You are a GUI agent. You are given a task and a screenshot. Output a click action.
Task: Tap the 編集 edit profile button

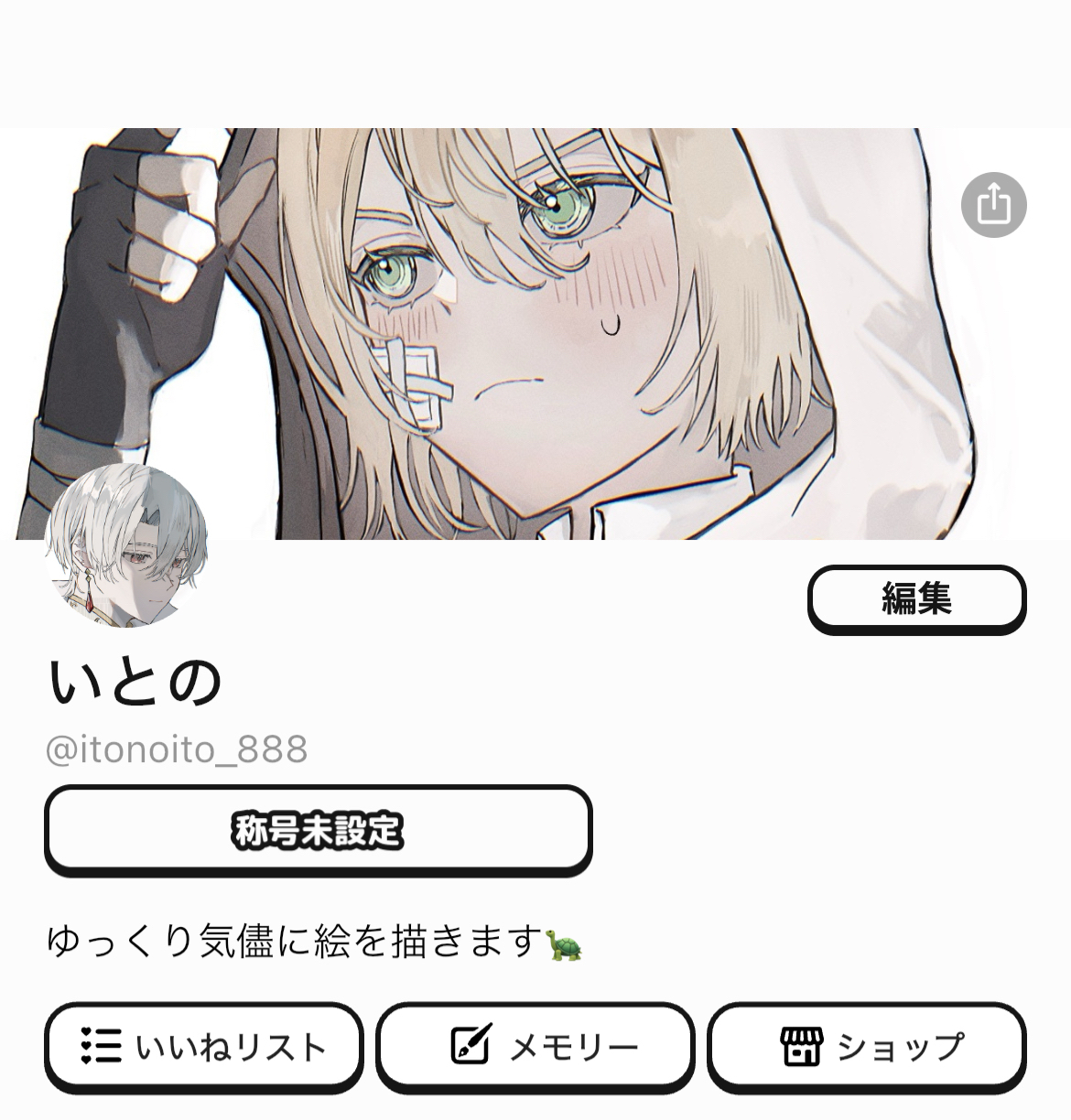click(x=916, y=599)
